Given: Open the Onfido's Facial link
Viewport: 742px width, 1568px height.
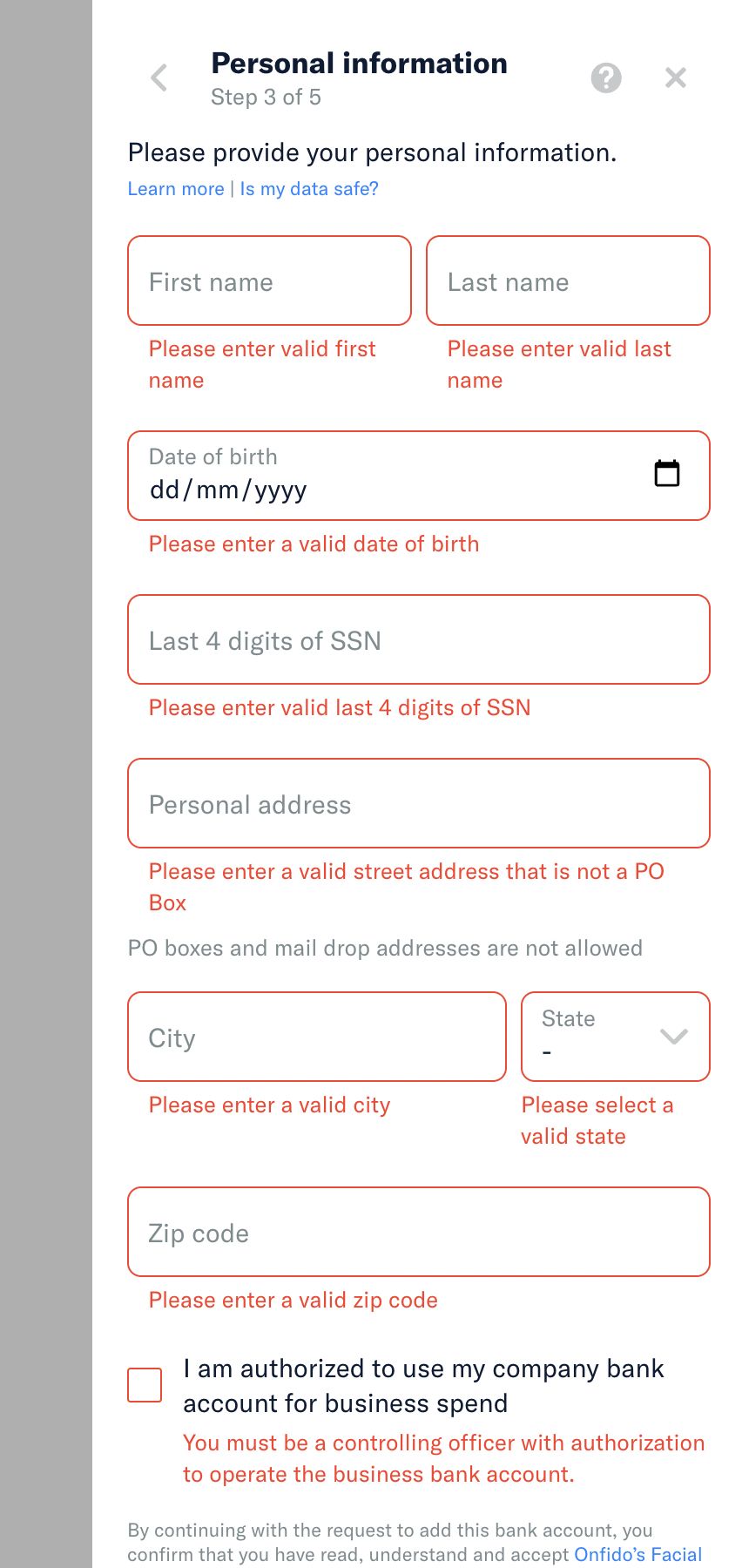Looking at the screenshot, I should 638,1555.
